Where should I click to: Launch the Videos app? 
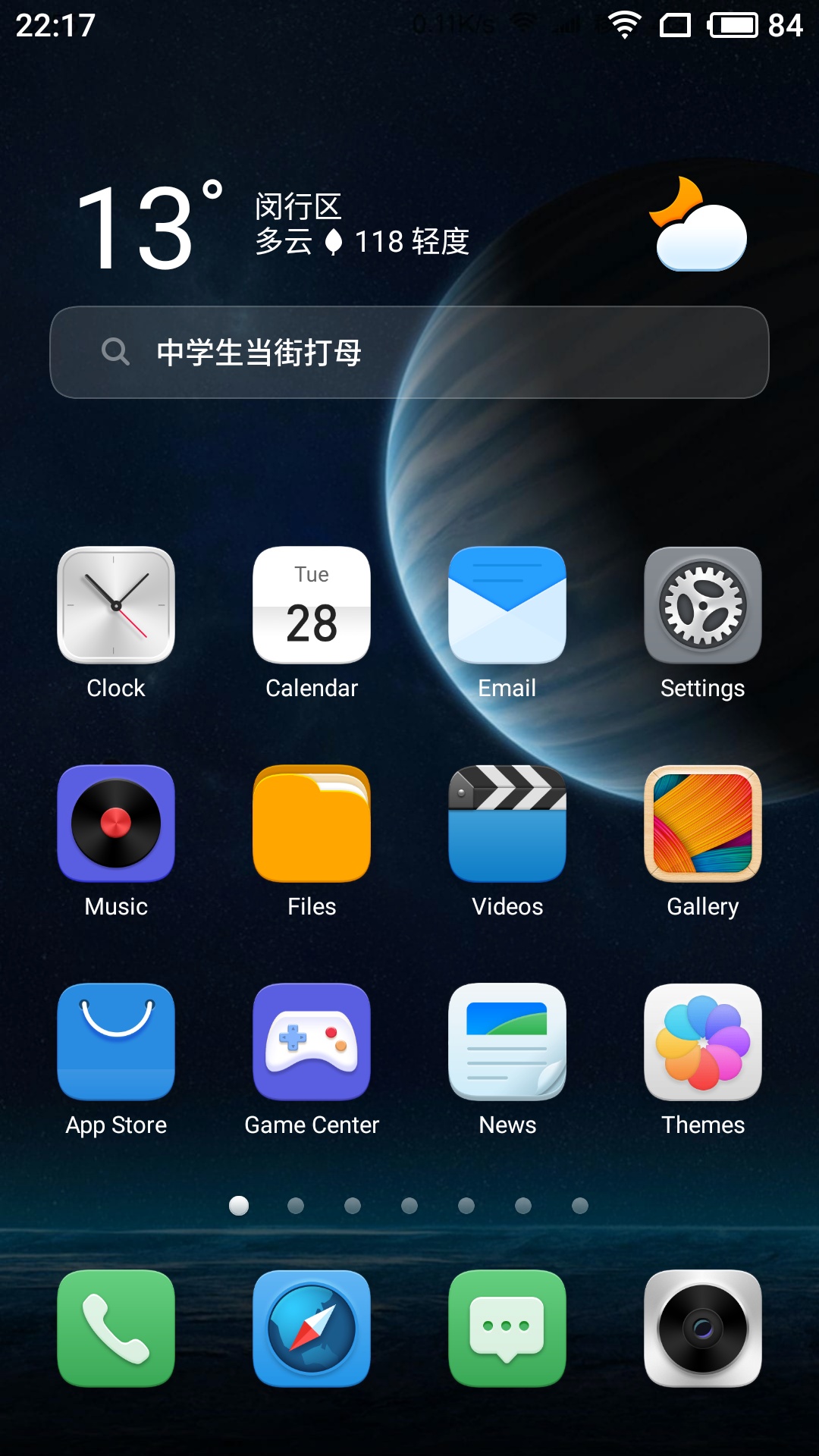point(507,824)
